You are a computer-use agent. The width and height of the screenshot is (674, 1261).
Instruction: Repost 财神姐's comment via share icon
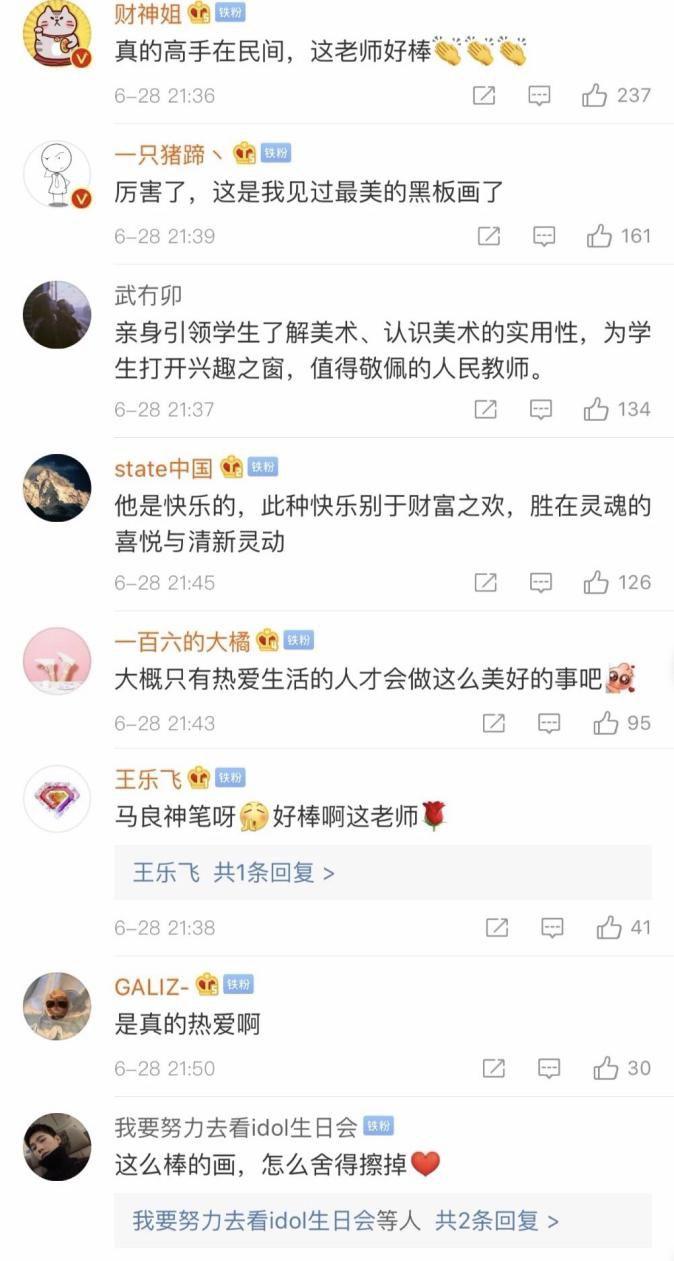point(484,96)
